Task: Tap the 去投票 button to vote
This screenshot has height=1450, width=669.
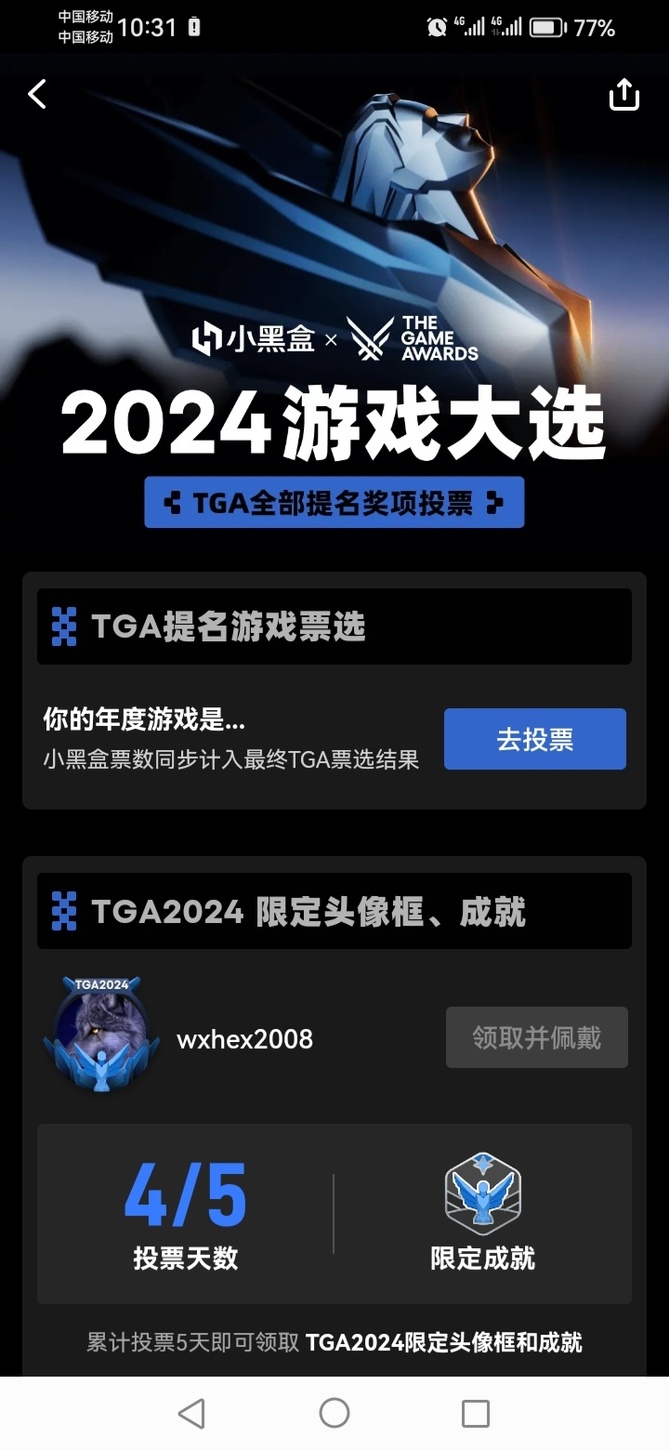Action: coord(535,739)
